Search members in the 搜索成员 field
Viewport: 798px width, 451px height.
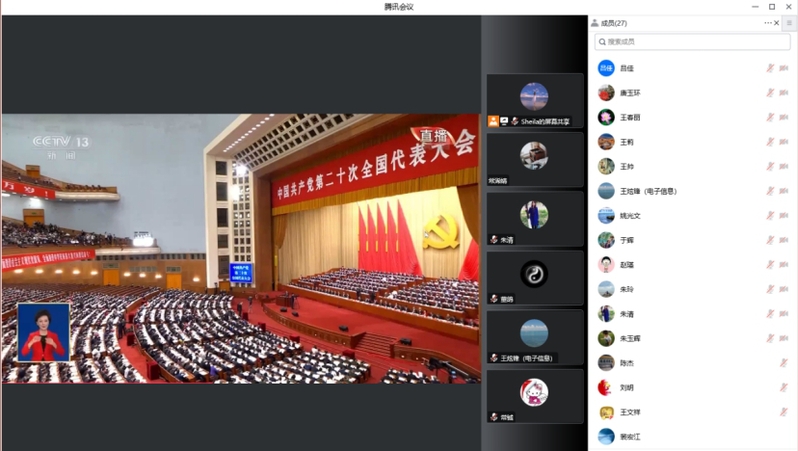[690, 42]
